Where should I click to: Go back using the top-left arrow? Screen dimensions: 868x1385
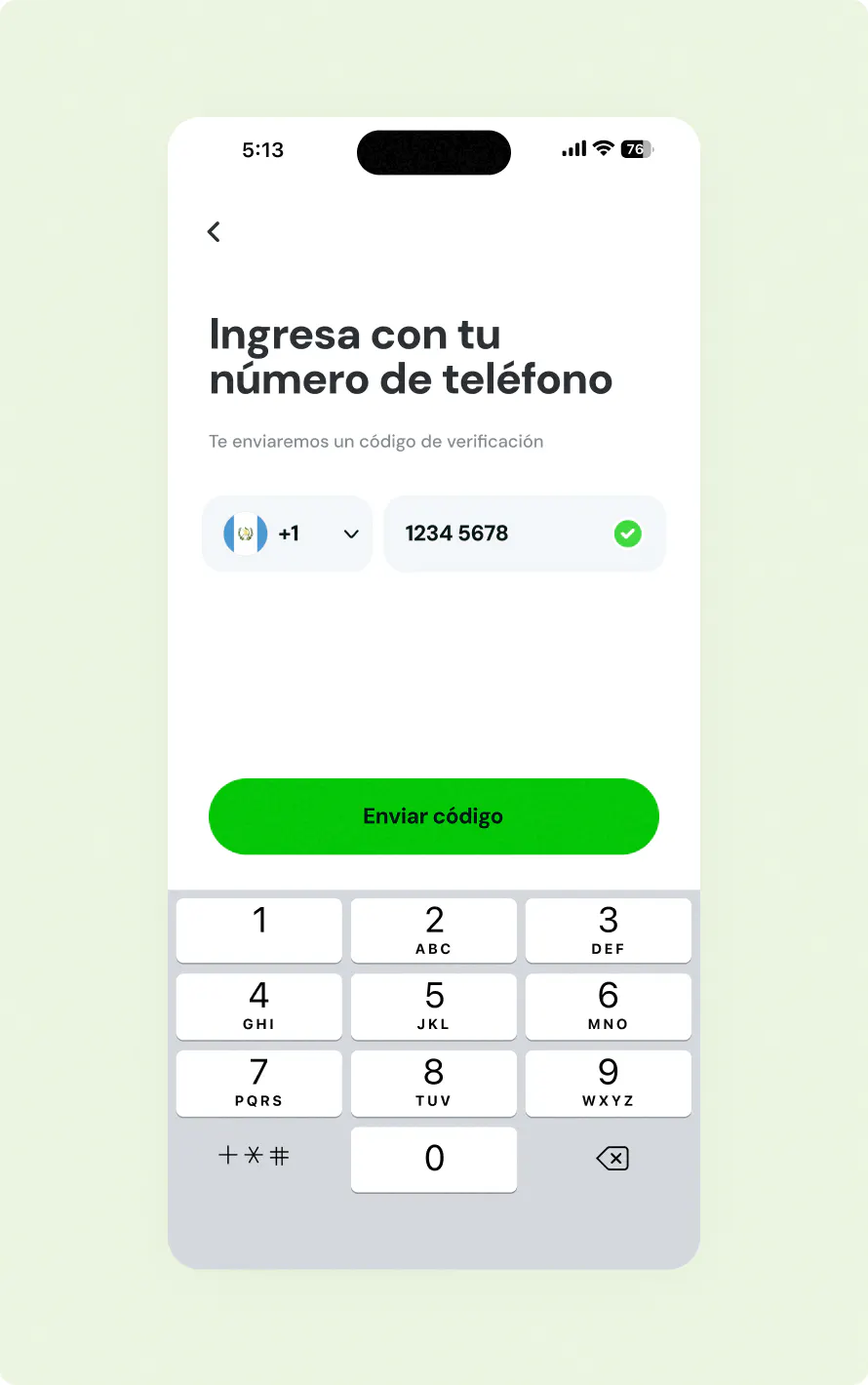point(215,231)
